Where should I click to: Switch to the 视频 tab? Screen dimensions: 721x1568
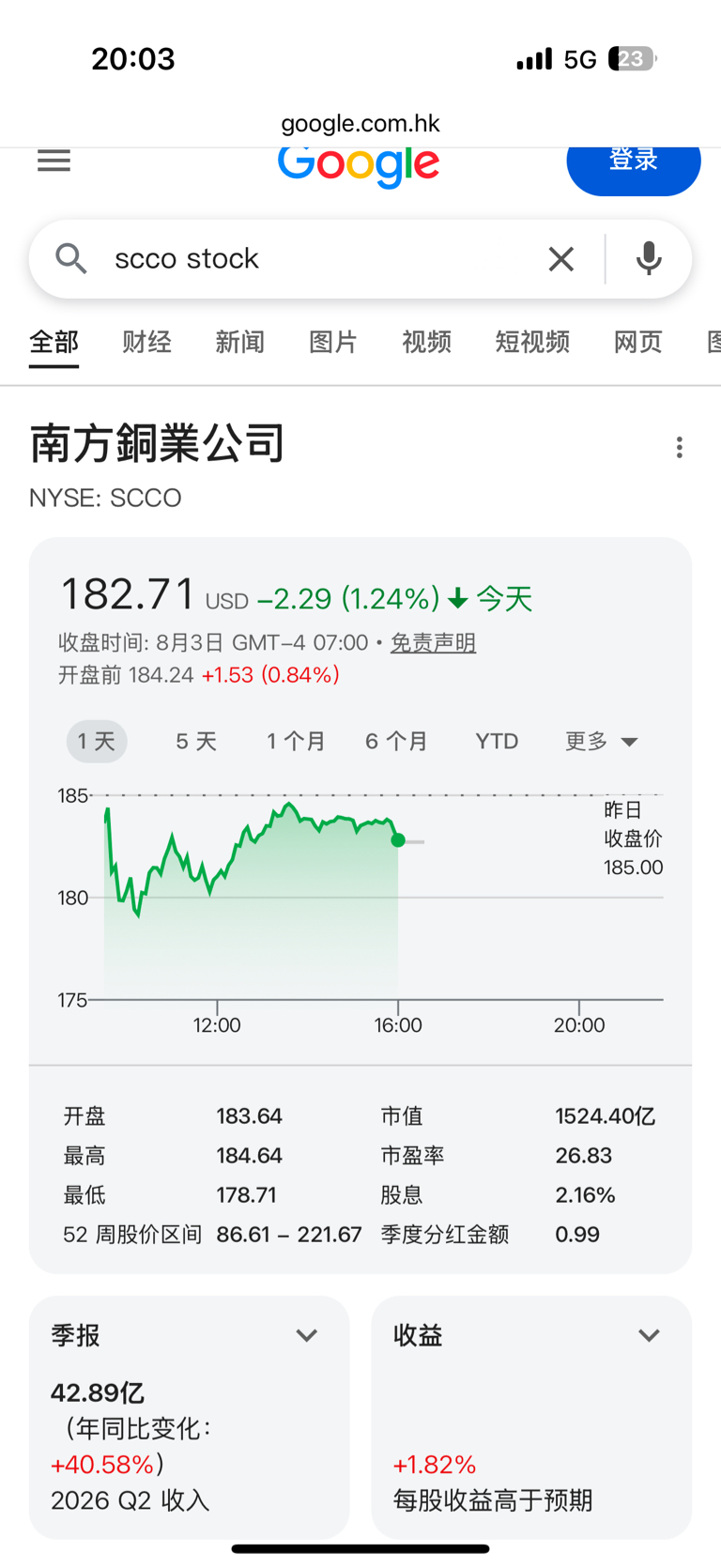[427, 342]
